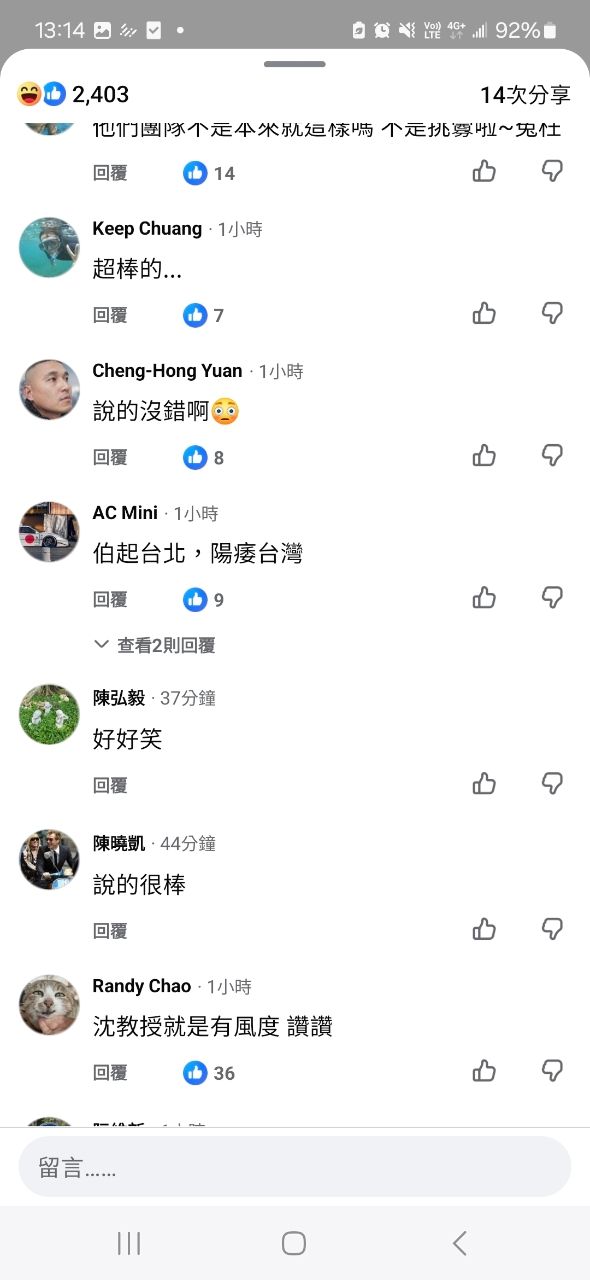Viewport: 590px width, 1280px height.
Task: View the 14 likes on the top comment
Action: [209, 173]
